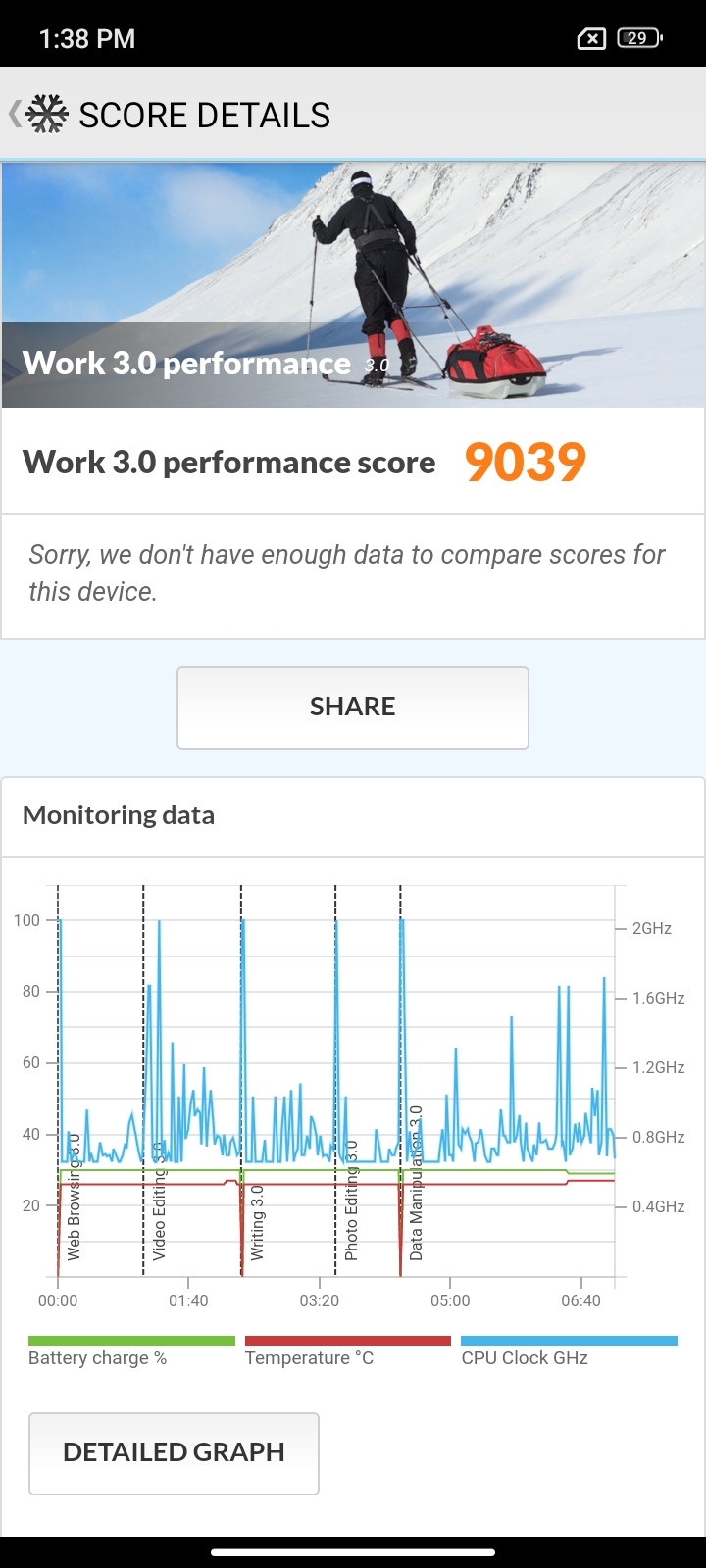This screenshot has width=706, height=1568.
Task: Tap the green Battery charge % color bar
Action: pos(130,1339)
